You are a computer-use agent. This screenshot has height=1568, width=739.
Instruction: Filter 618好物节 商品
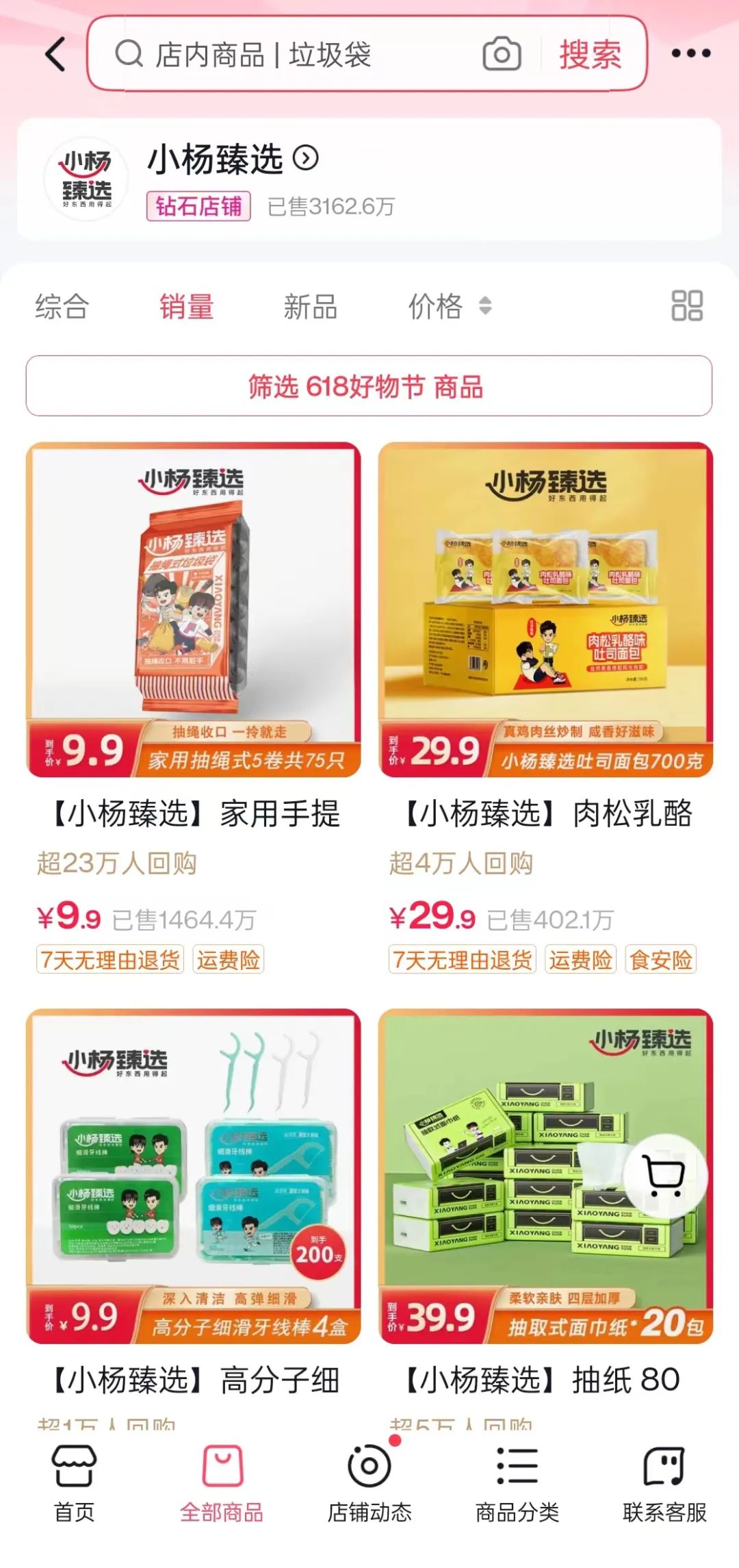click(369, 386)
